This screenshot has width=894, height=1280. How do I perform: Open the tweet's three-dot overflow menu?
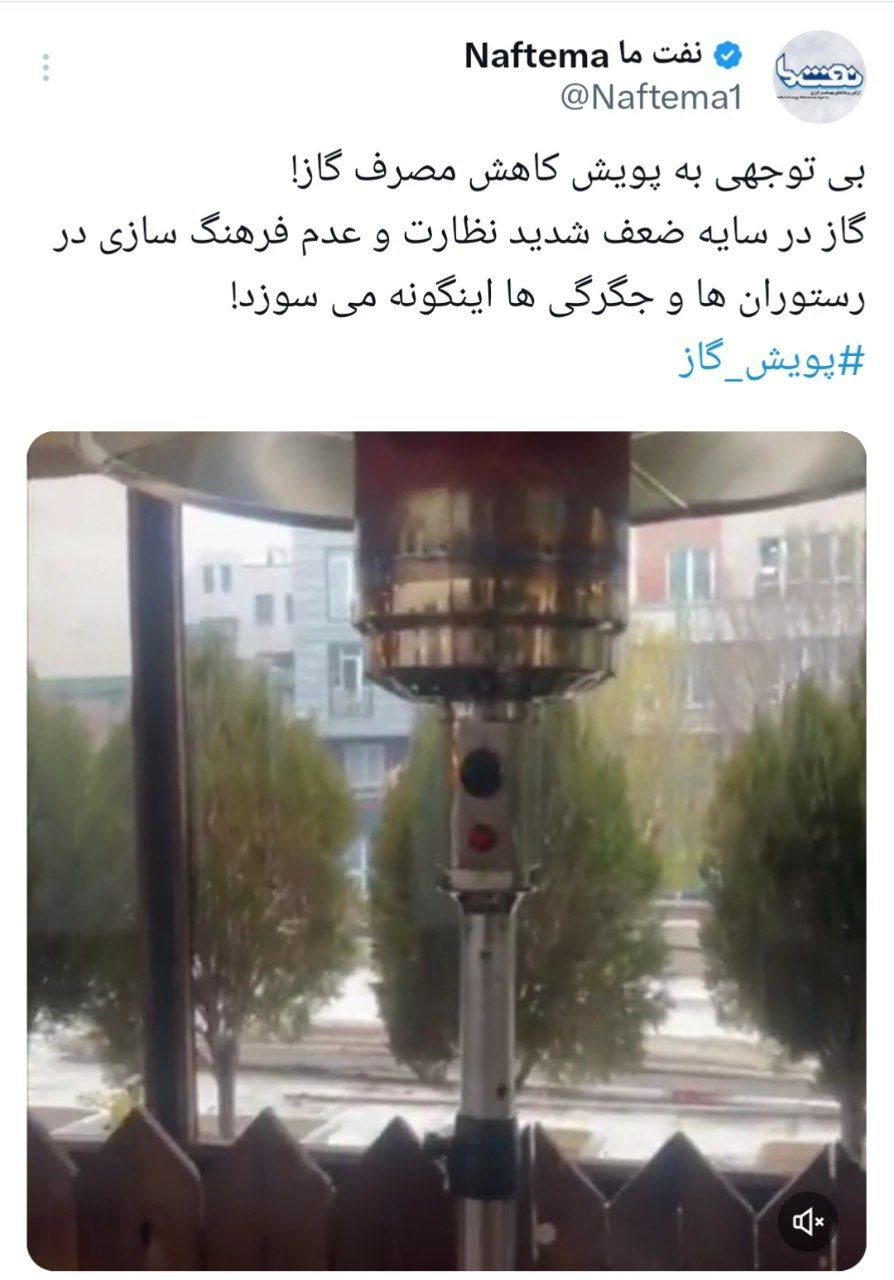(45, 68)
